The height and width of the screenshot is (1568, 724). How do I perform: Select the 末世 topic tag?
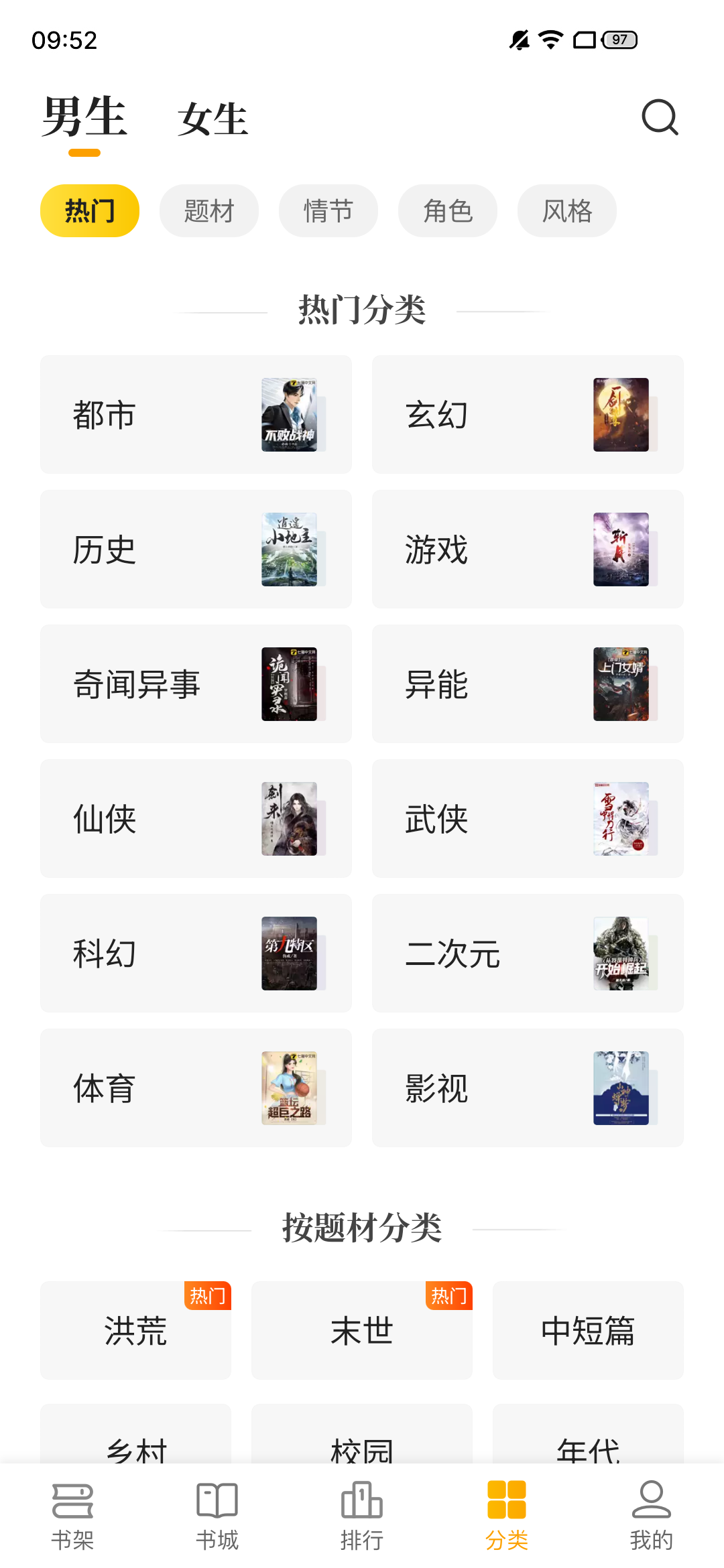(361, 1331)
